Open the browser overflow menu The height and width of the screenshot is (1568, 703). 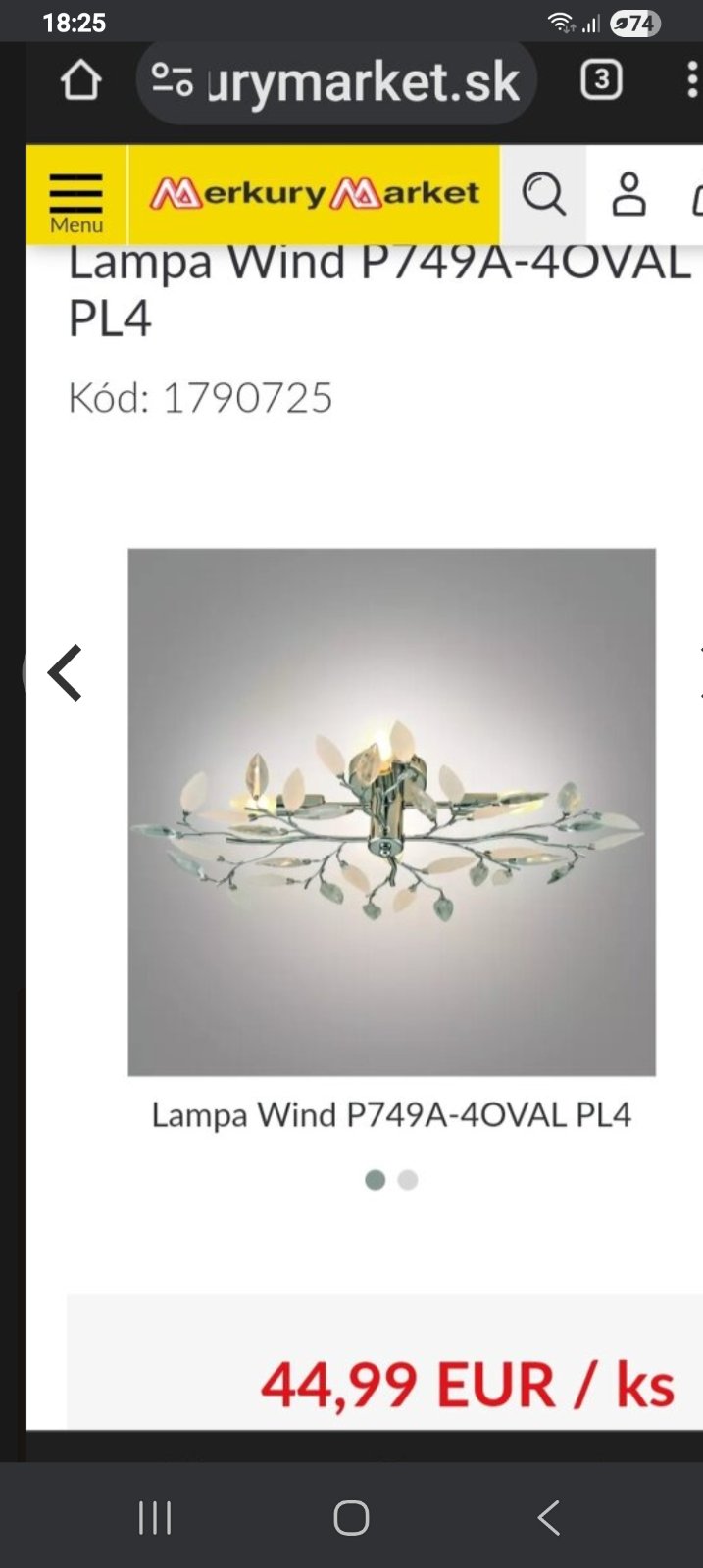pyautogui.click(x=691, y=81)
